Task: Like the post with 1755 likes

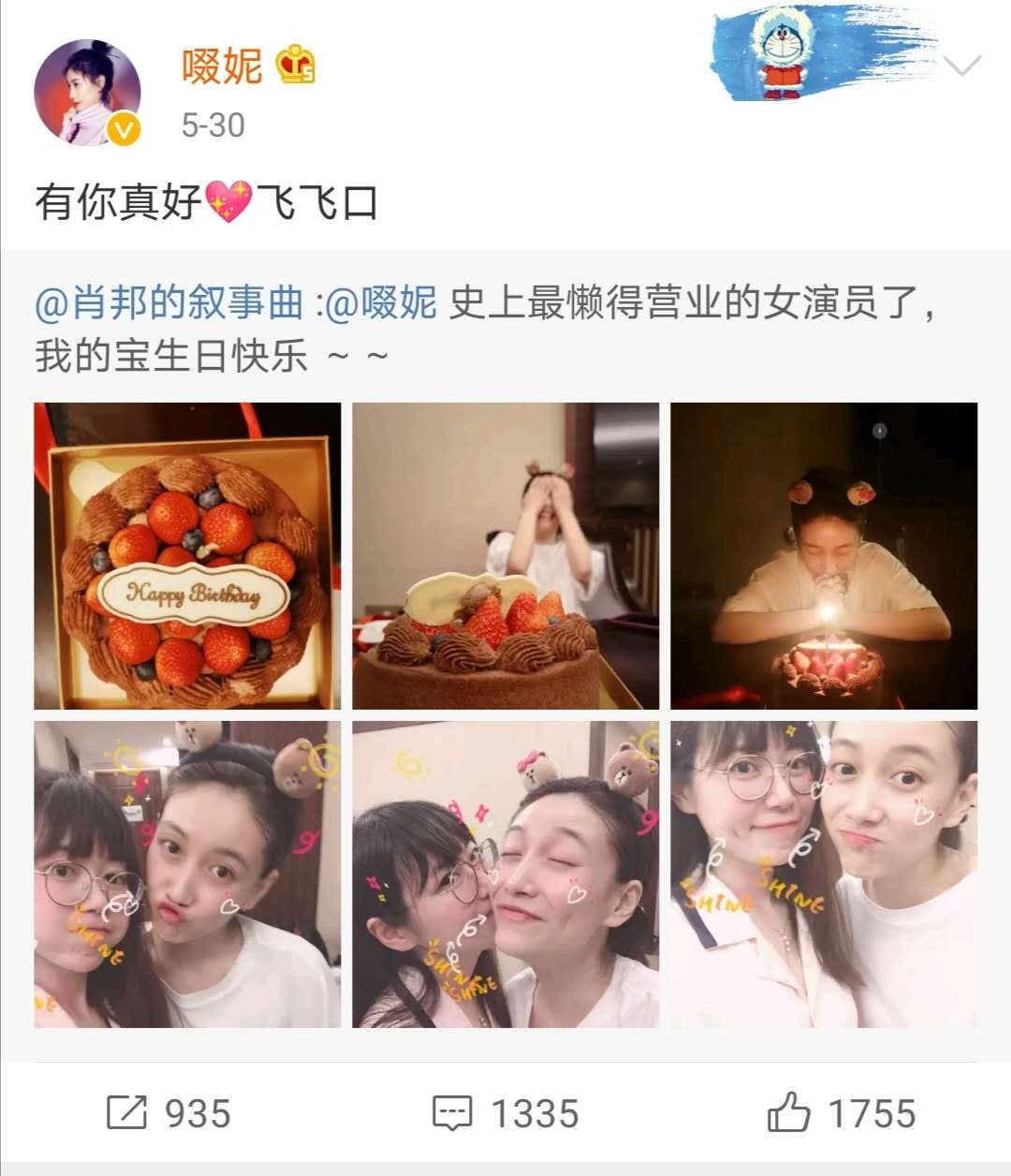Action: click(x=841, y=1112)
